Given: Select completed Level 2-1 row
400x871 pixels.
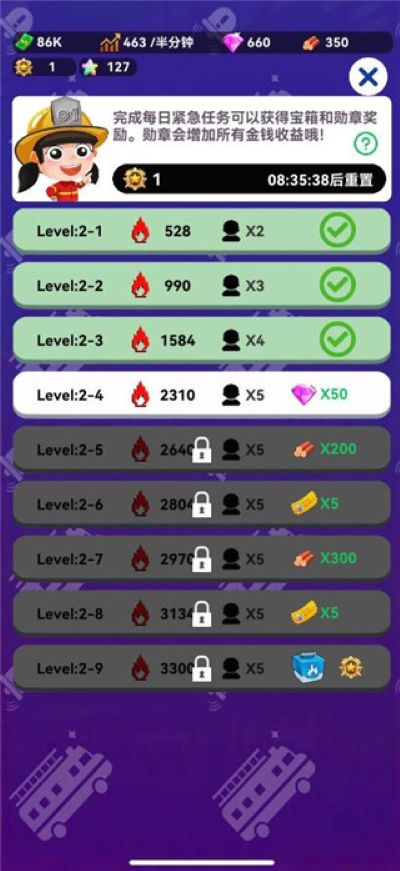Looking at the screenshot, I should point(202,231).
